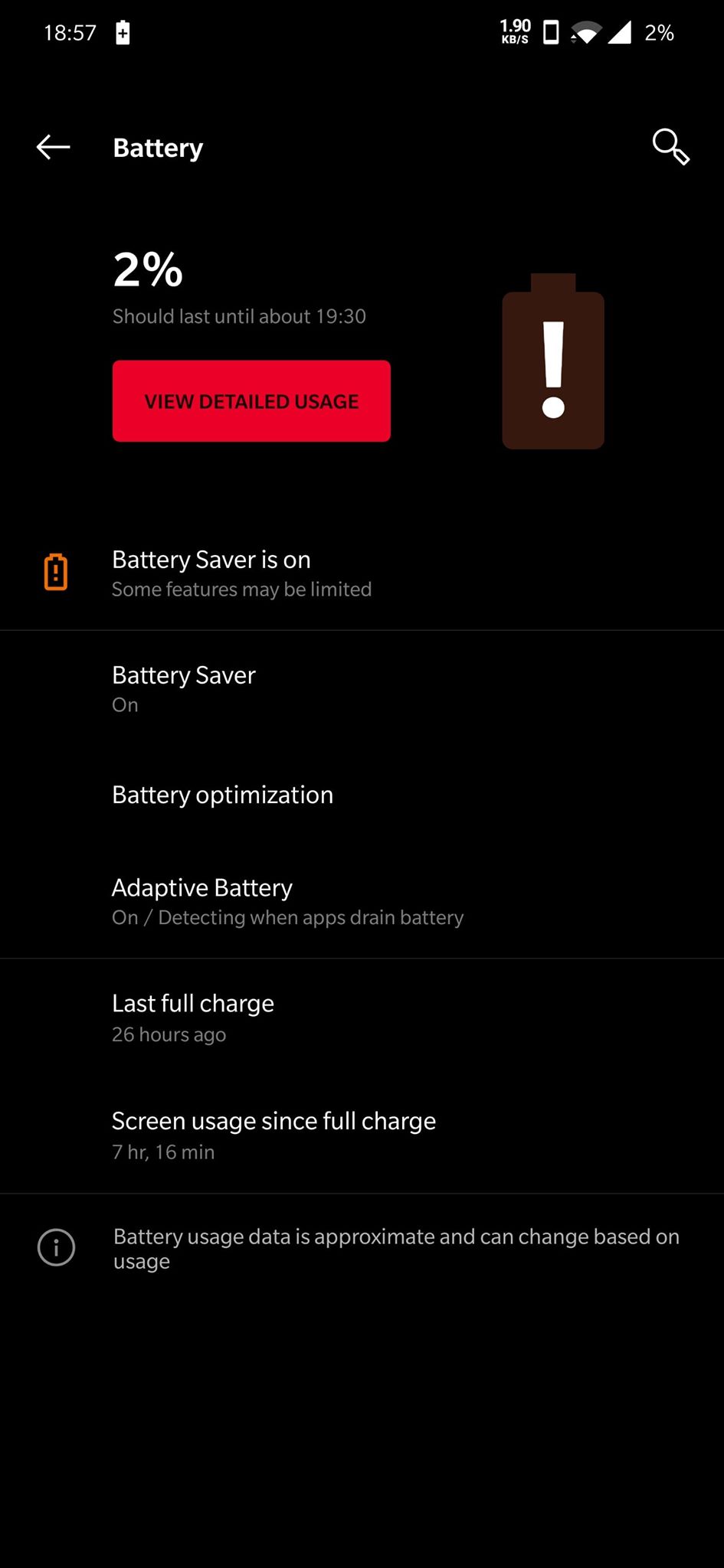724x1568 pixels.
Task: Open the settings search icon
Action: [x=671, y=146]
